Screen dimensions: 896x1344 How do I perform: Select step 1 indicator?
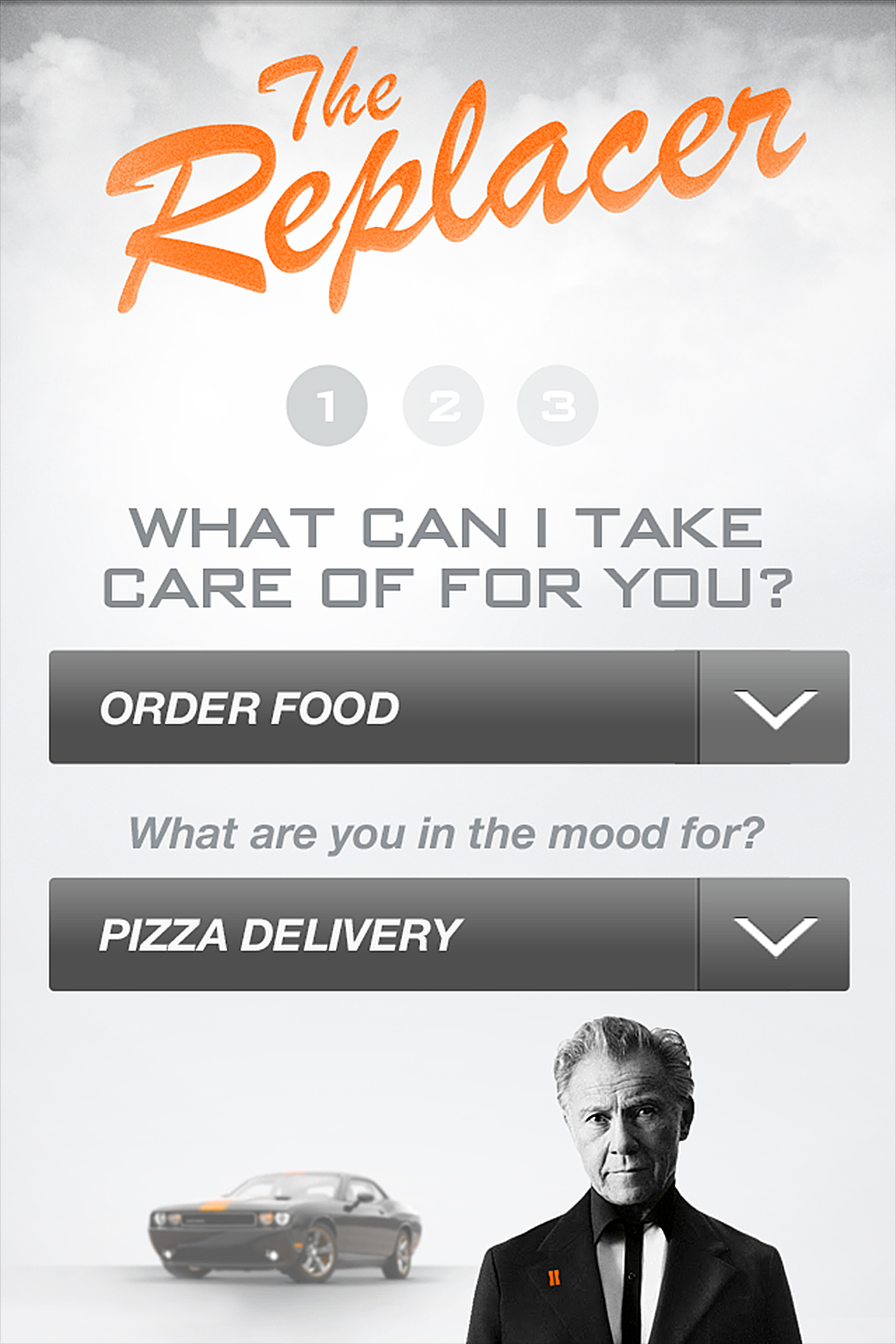tap(327, 405)
